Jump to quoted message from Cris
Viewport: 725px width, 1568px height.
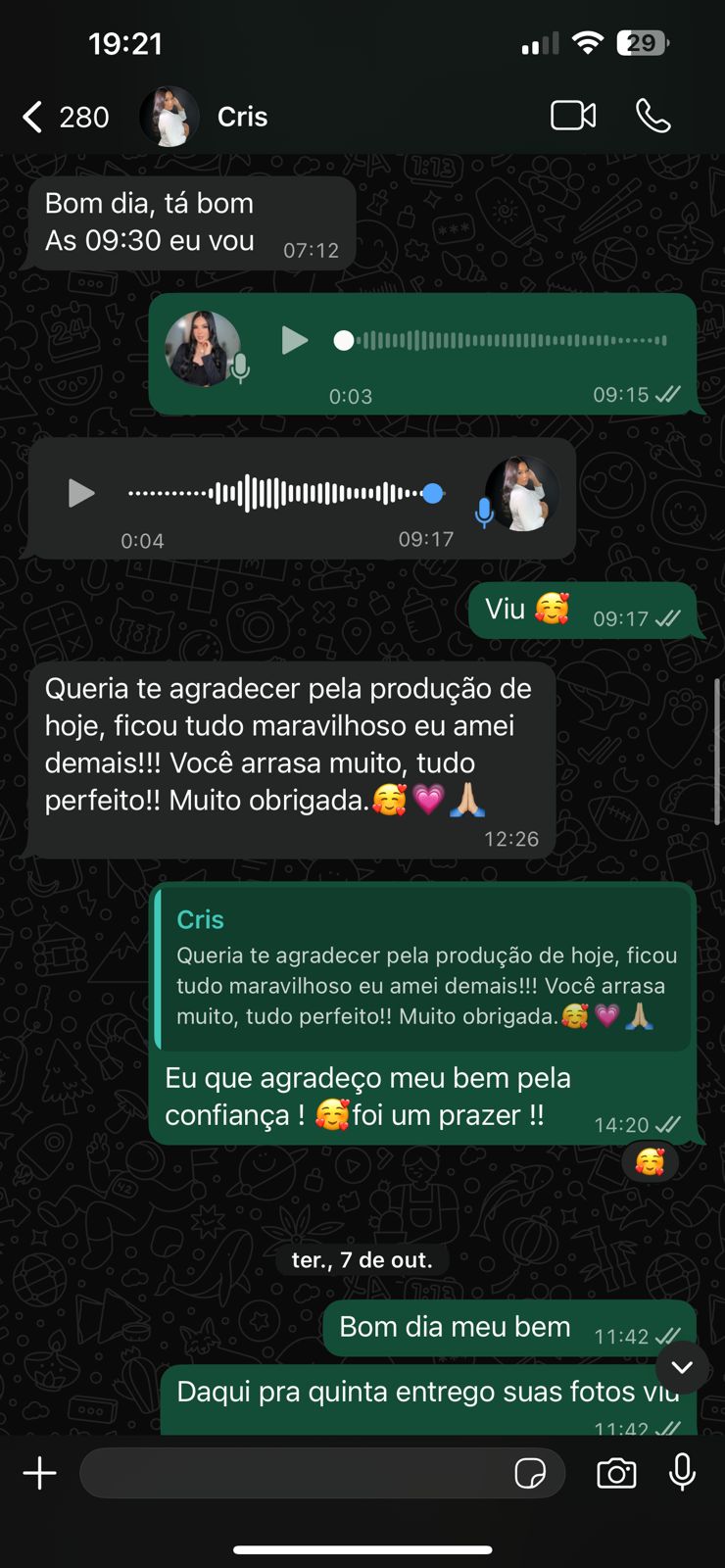(423, 968)
